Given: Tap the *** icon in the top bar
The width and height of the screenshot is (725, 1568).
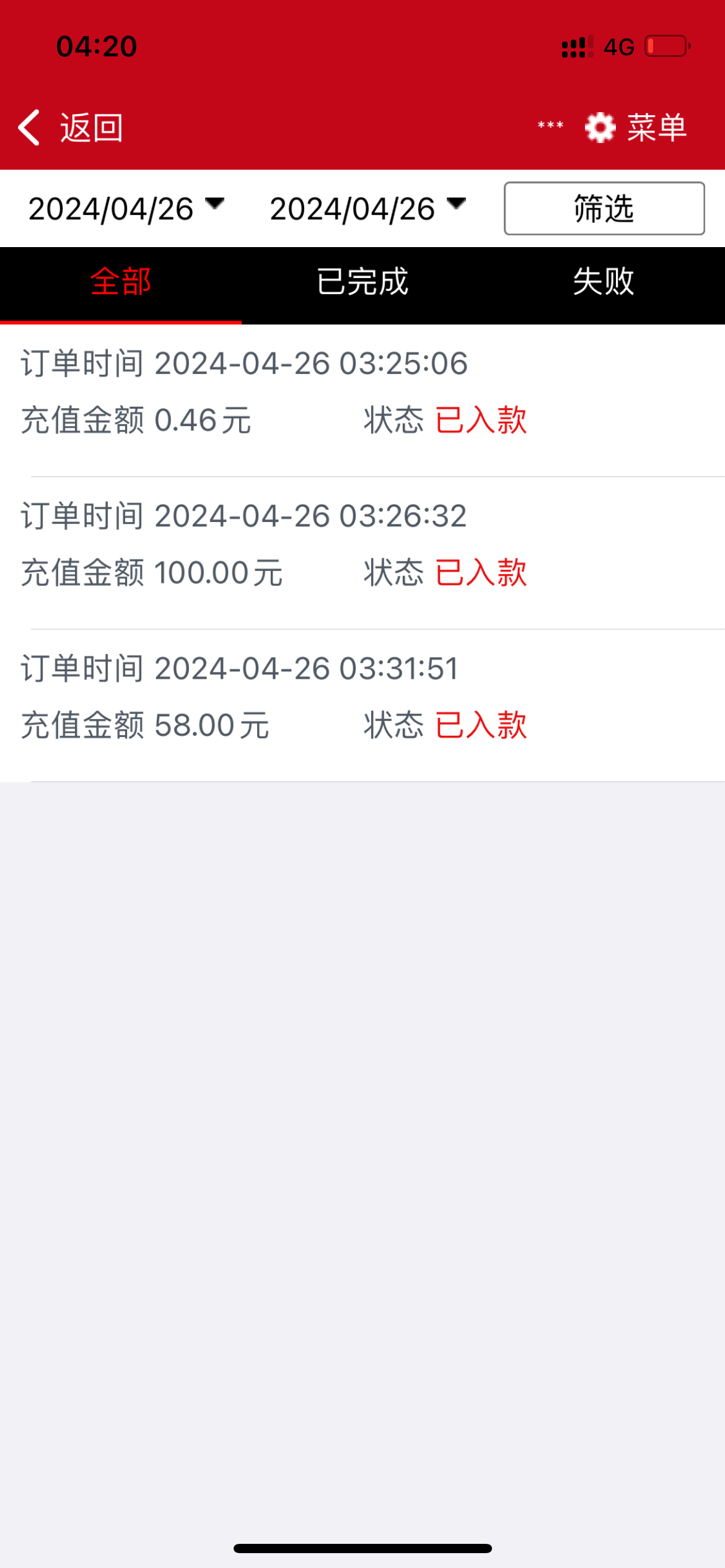Looking at the screenshot, I should pyautogui.click(x=549, y=126).
